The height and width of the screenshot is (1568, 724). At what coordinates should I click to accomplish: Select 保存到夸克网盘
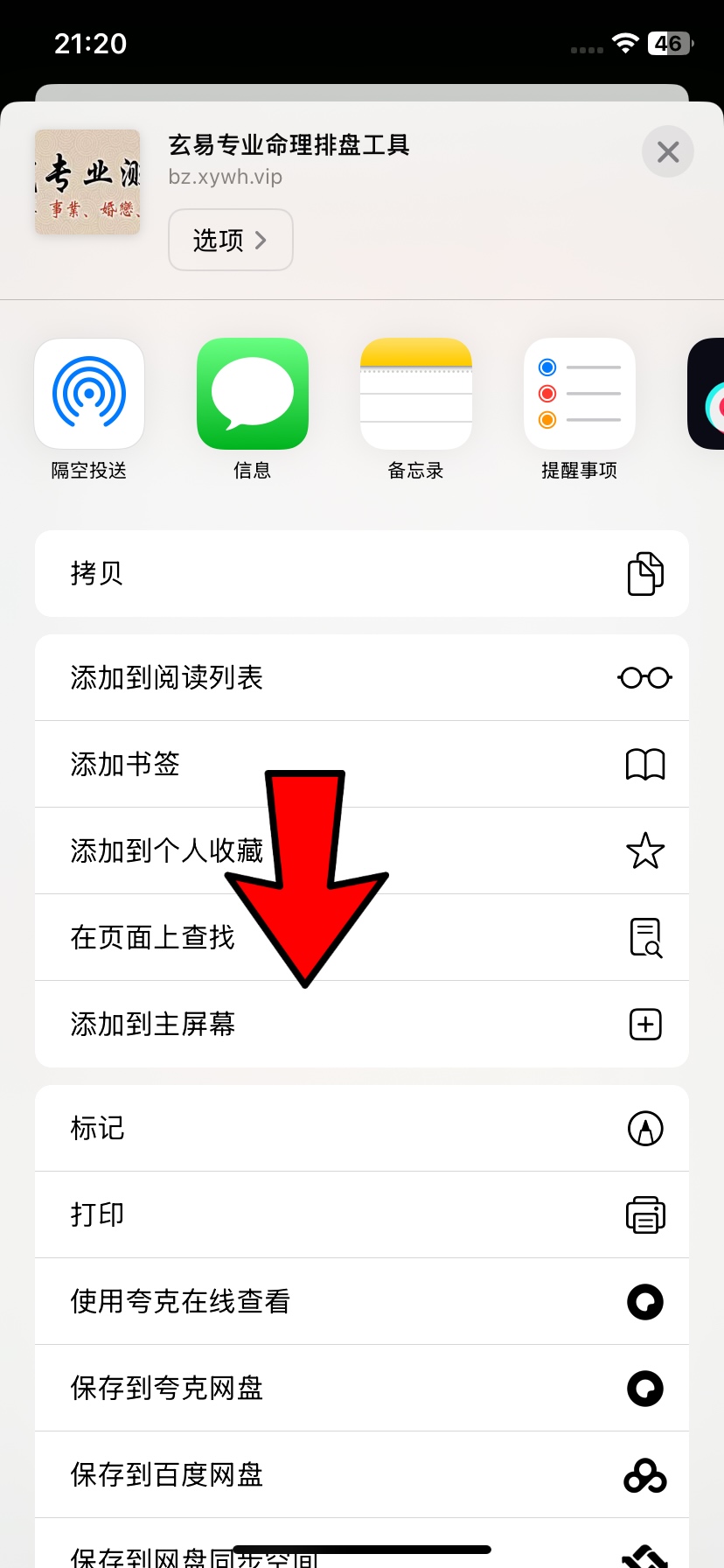(362, 1389)
